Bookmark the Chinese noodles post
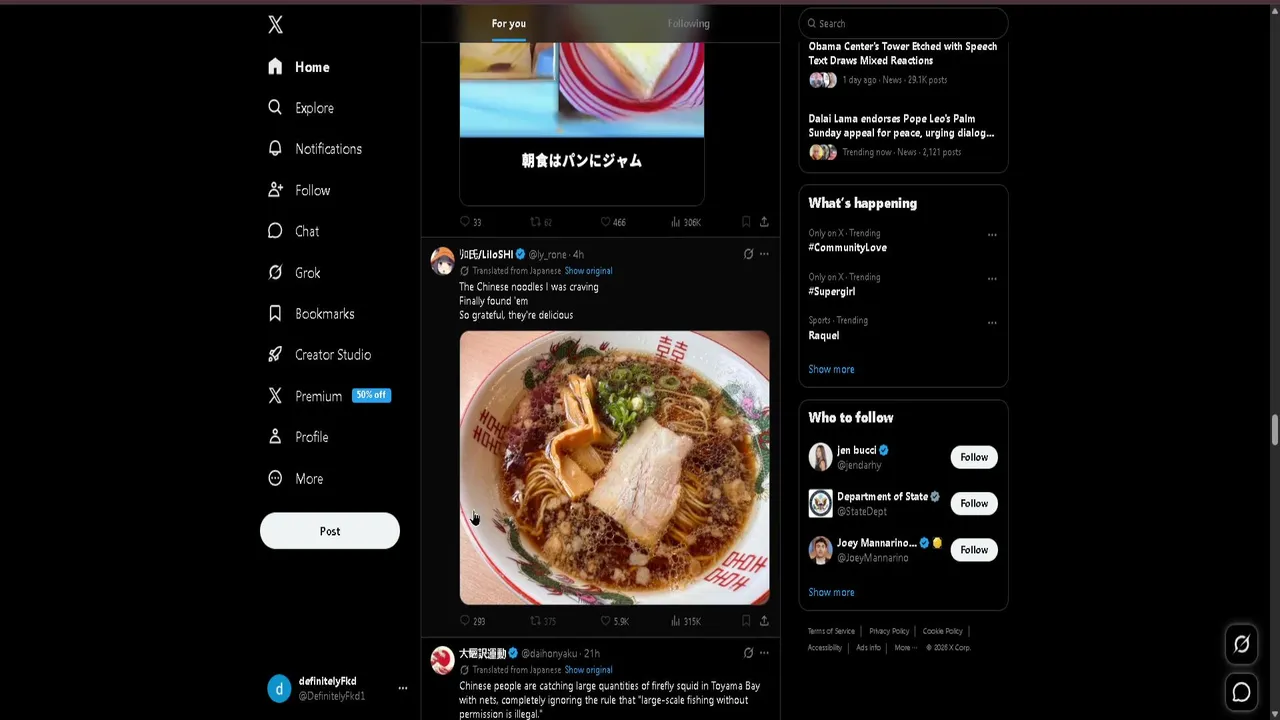This screenshot has height=720, width=1280. point(746,621)
